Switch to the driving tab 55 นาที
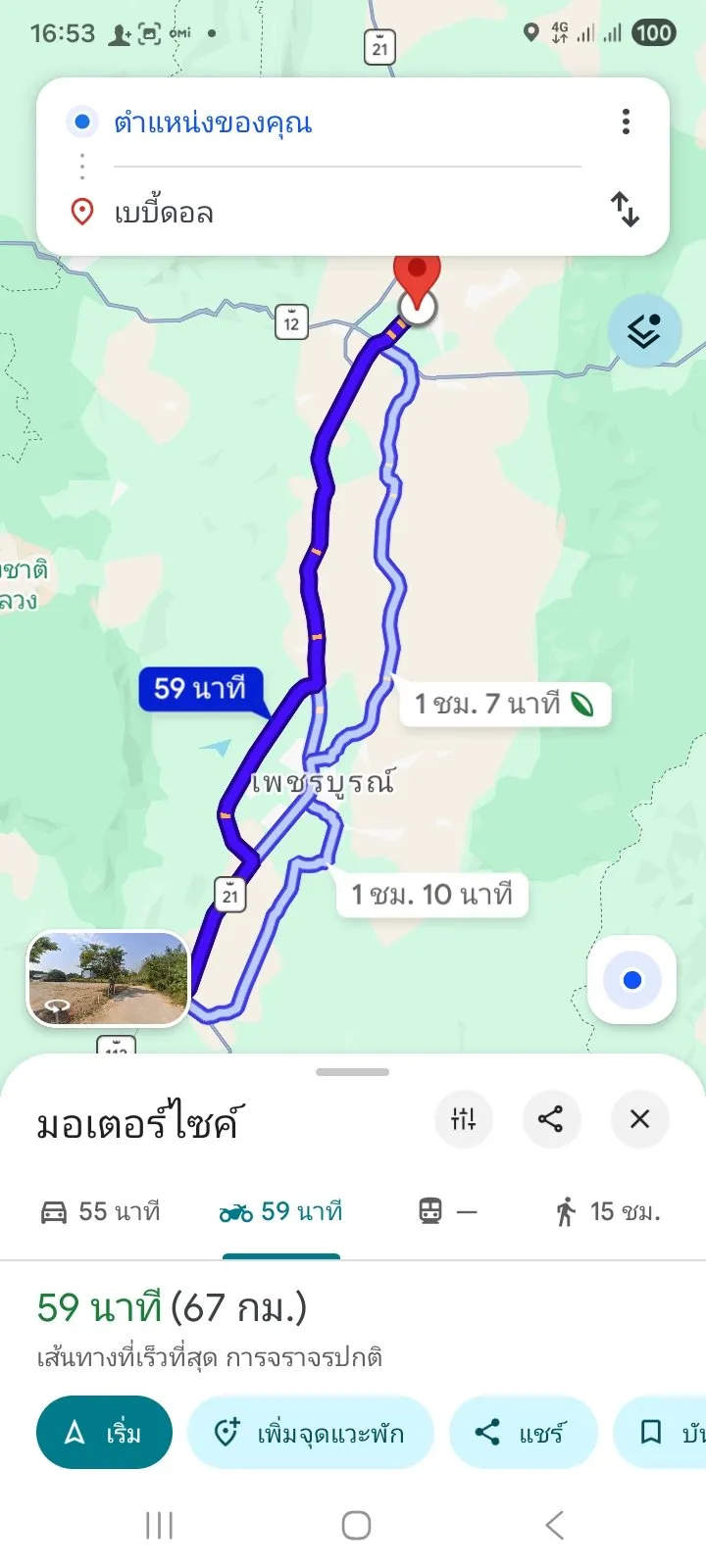The width and height of the screenshot is (706, 1568). [99, 1212]
